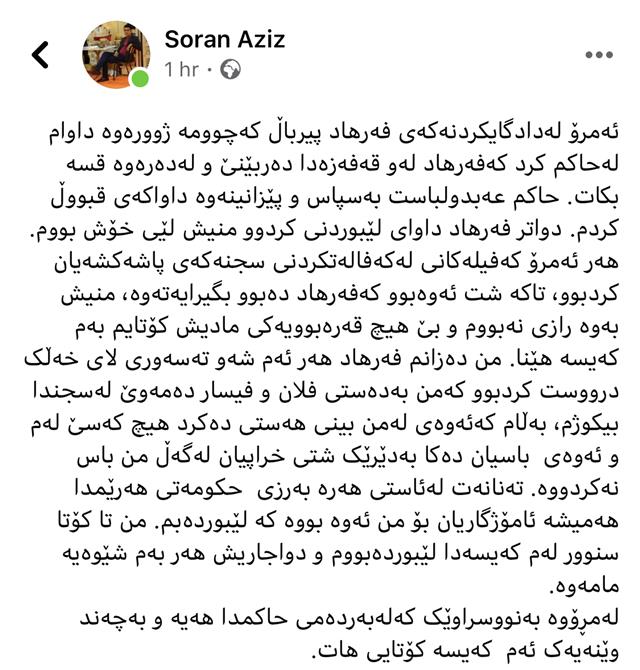Screen dimensions: 640x670
Task: Open the Soran Aziz profile name link
Action: point(224,39)
